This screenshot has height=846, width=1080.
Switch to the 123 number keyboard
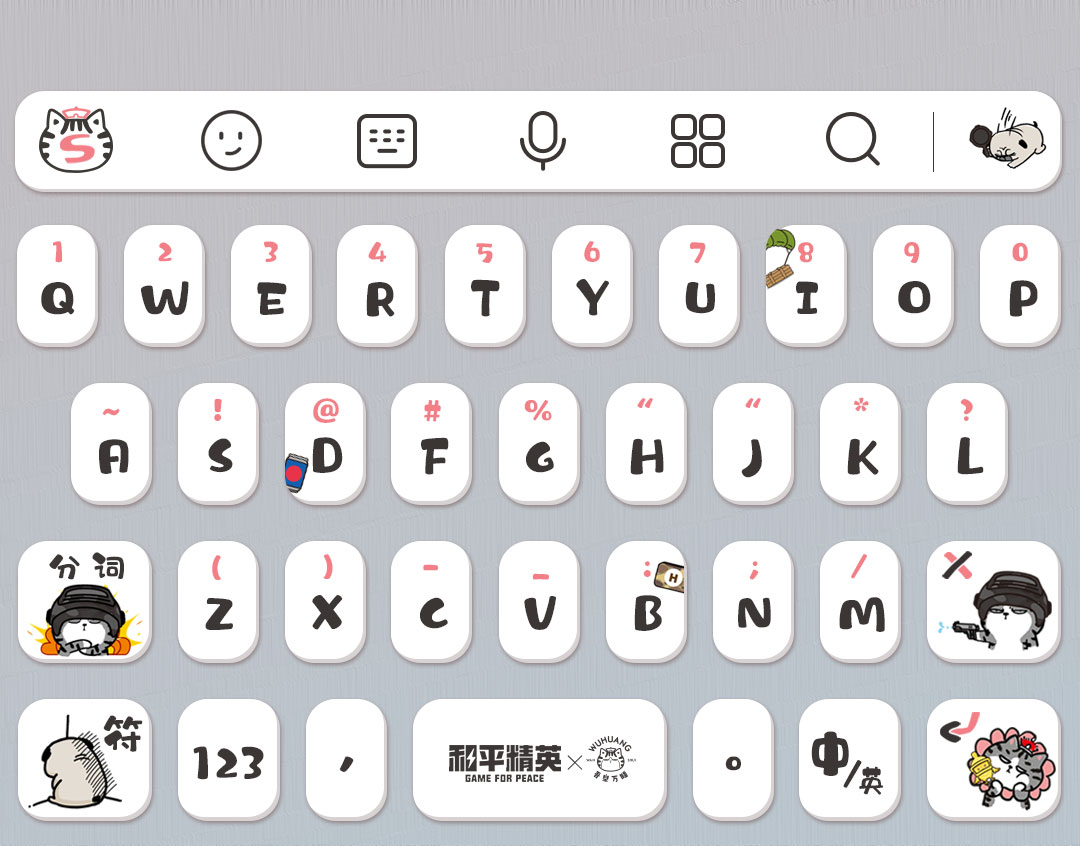coord(228,759)
